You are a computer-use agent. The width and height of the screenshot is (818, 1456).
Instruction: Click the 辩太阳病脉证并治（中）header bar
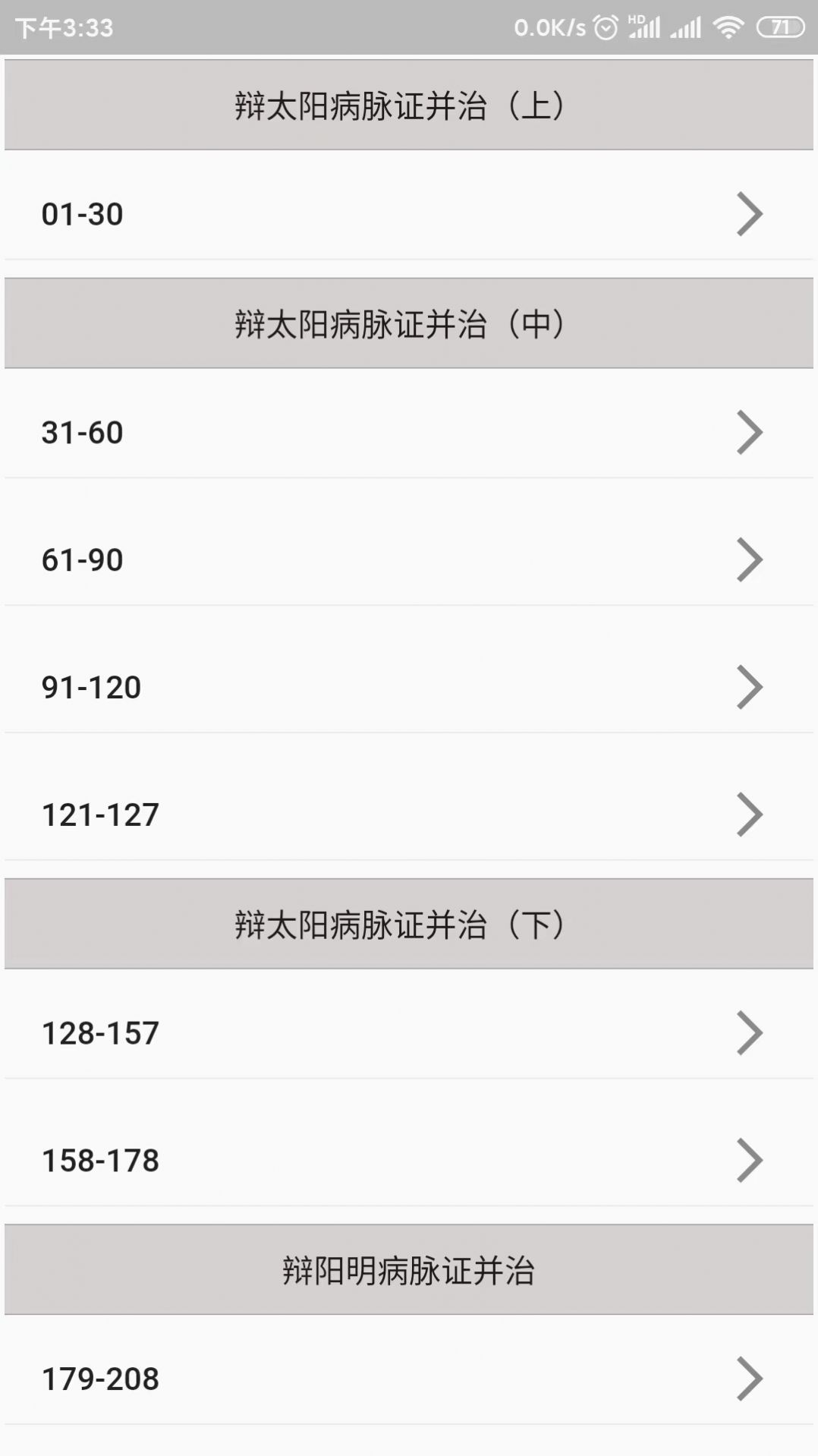409,323
